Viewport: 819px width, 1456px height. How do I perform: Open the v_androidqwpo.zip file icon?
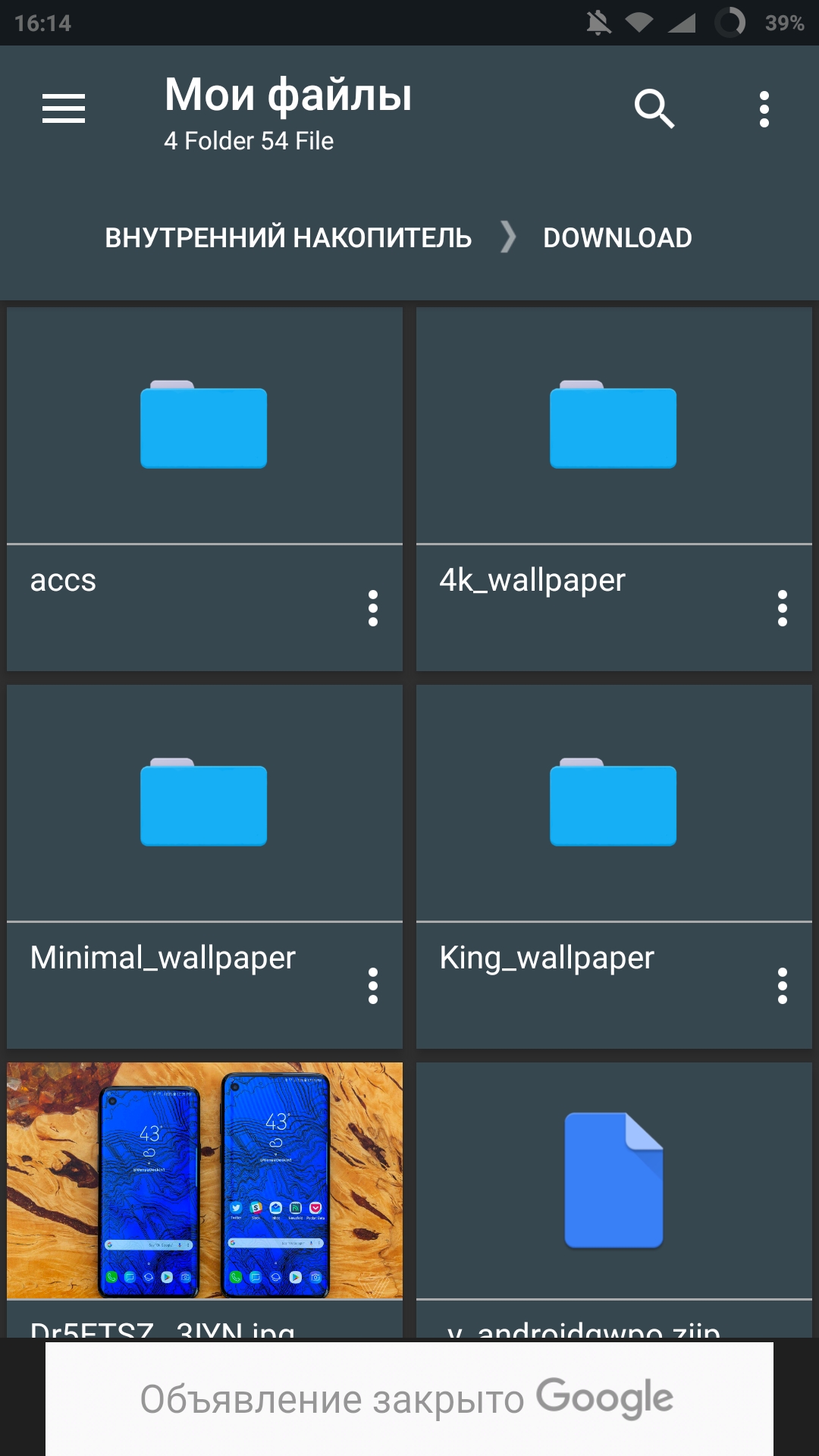613,1181
